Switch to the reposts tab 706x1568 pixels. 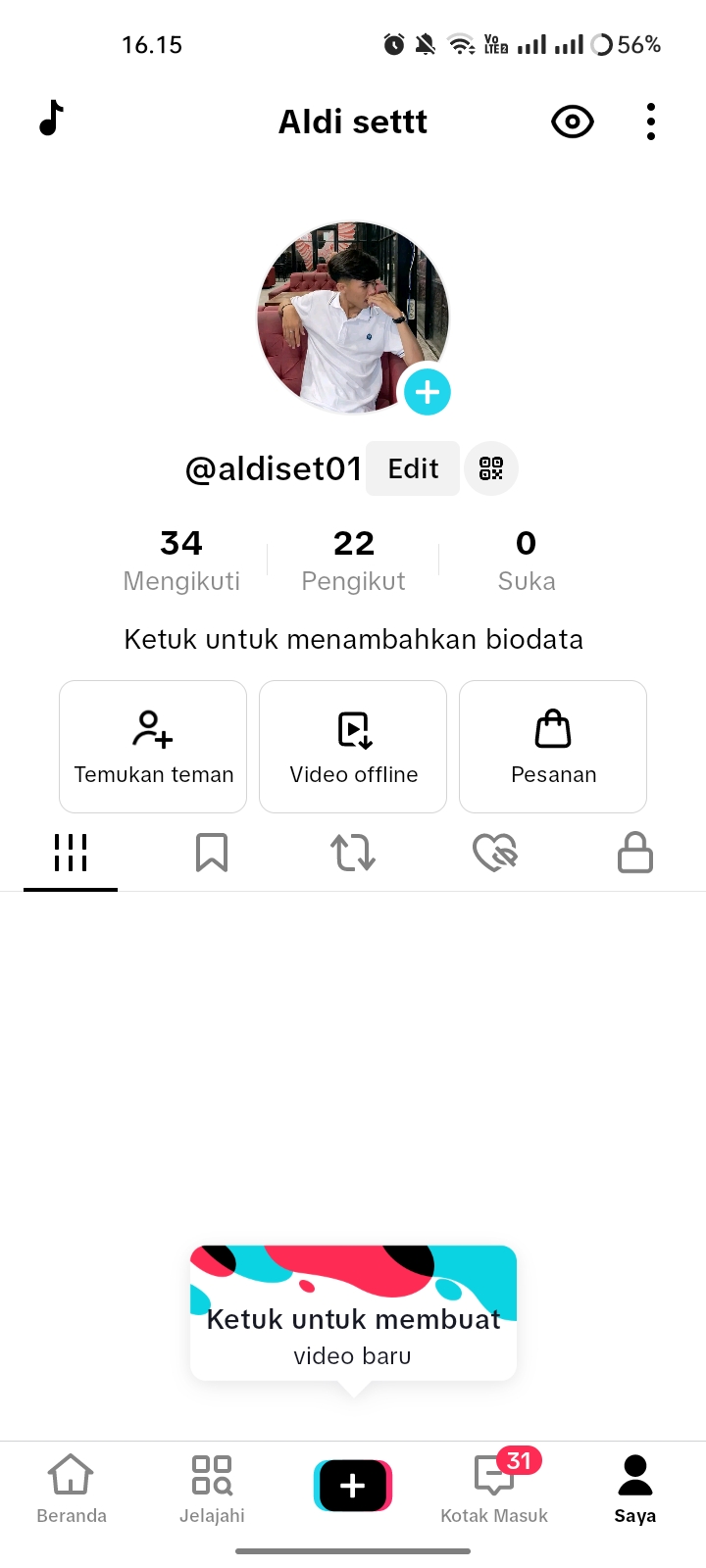pyautogui.click(x=353, y=853)
